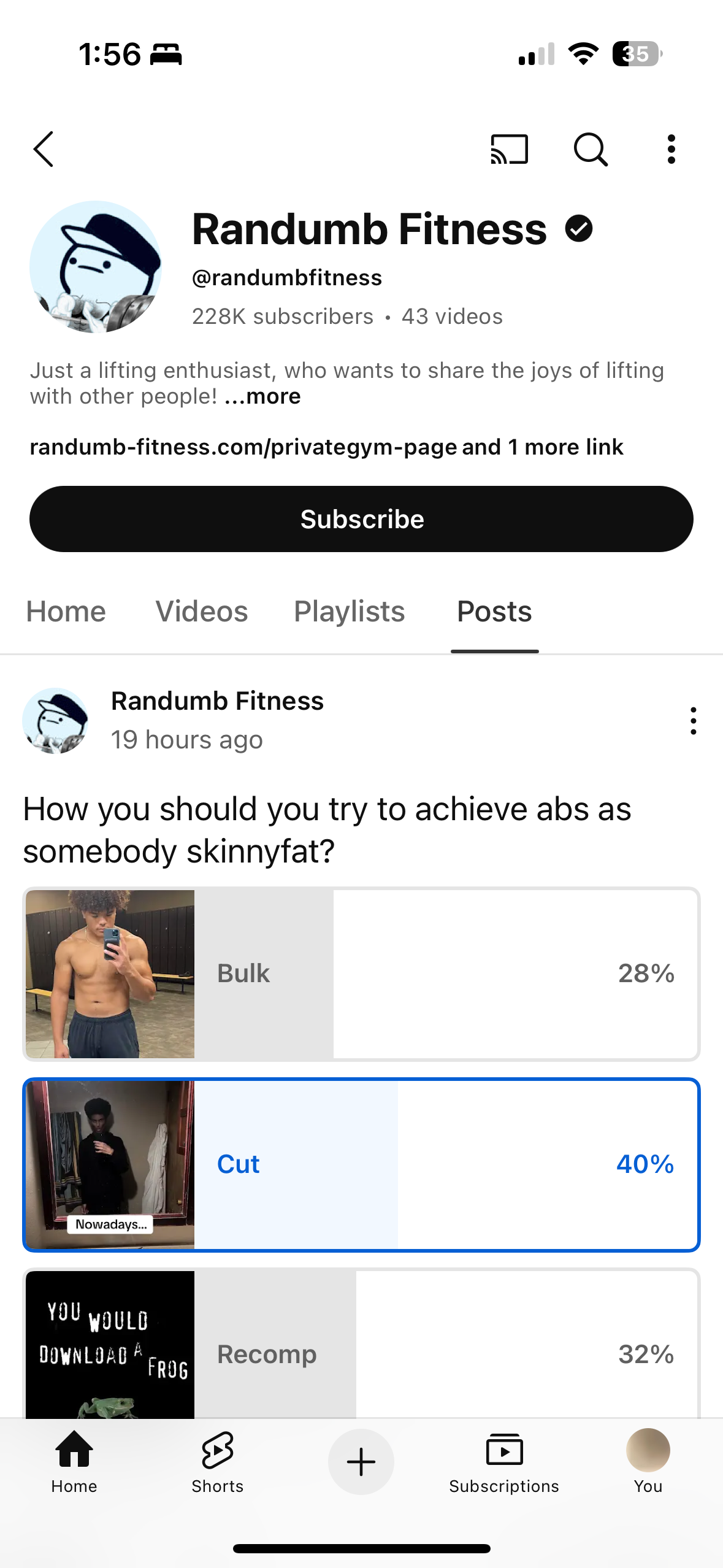Viewport: 723px width, 1568px height.
Task: Switch to the Videos tab
Action: [x=201, y=611]
